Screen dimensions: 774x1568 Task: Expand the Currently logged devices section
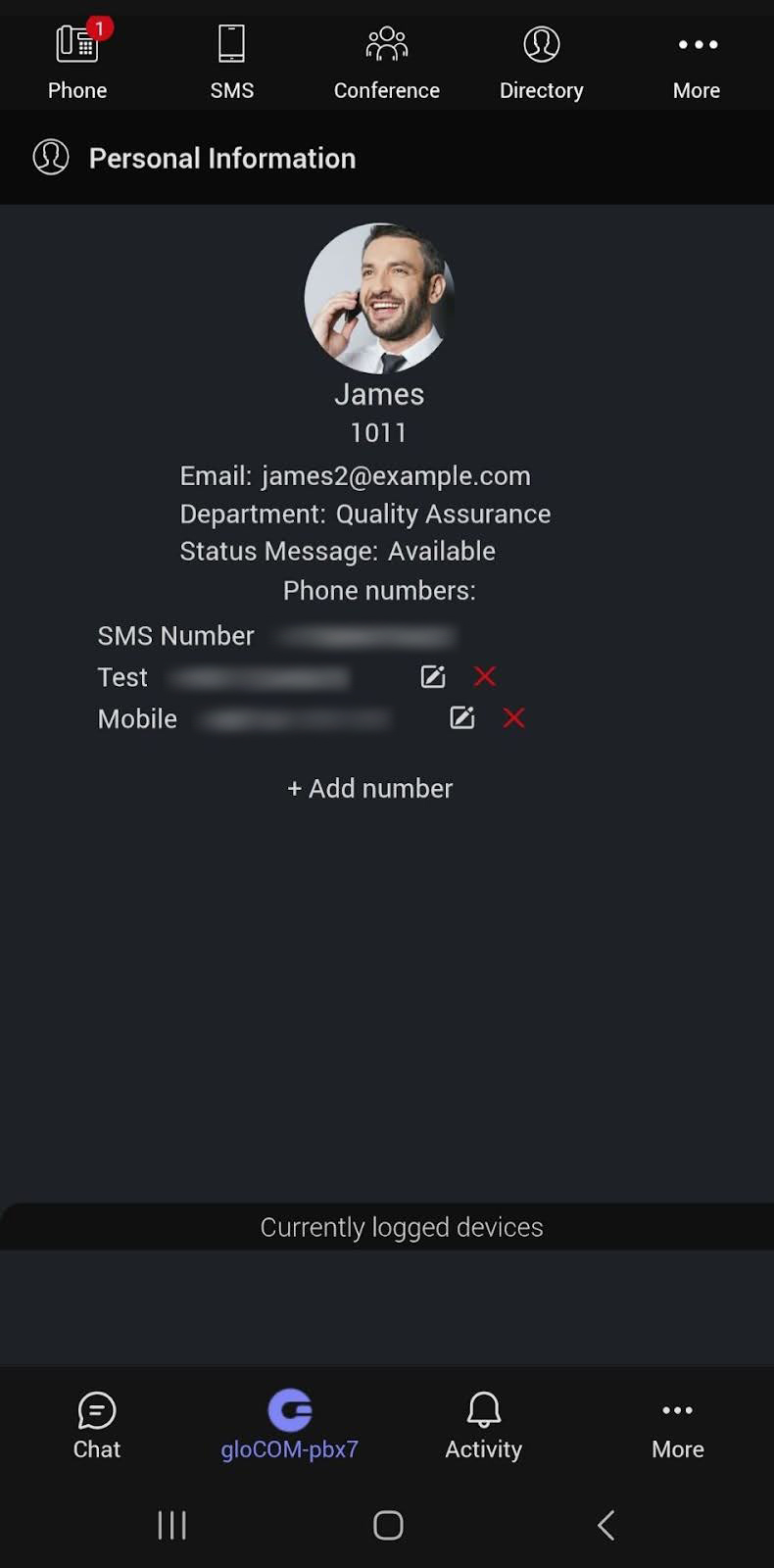402,1226
